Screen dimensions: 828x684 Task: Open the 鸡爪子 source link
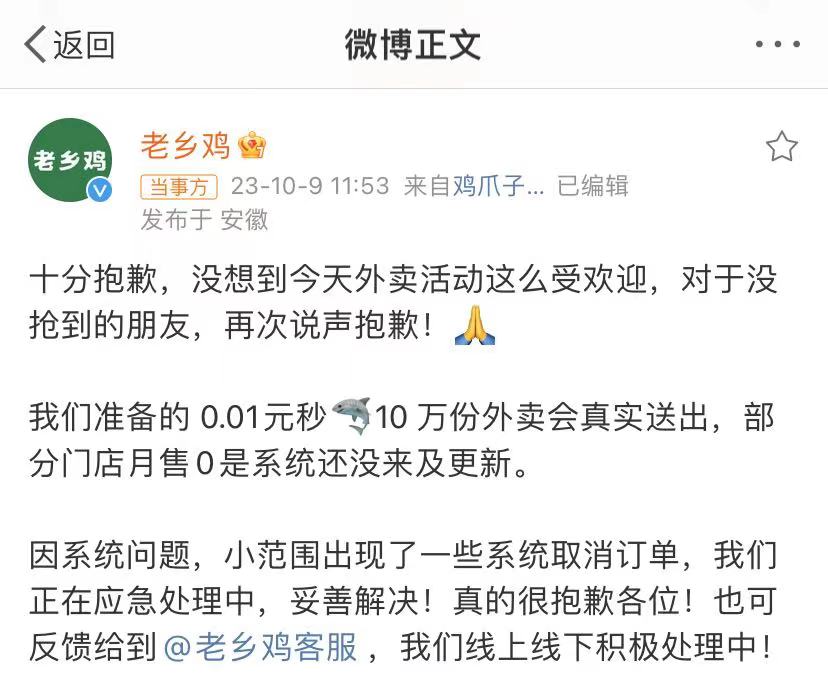[x=498, y=186]
